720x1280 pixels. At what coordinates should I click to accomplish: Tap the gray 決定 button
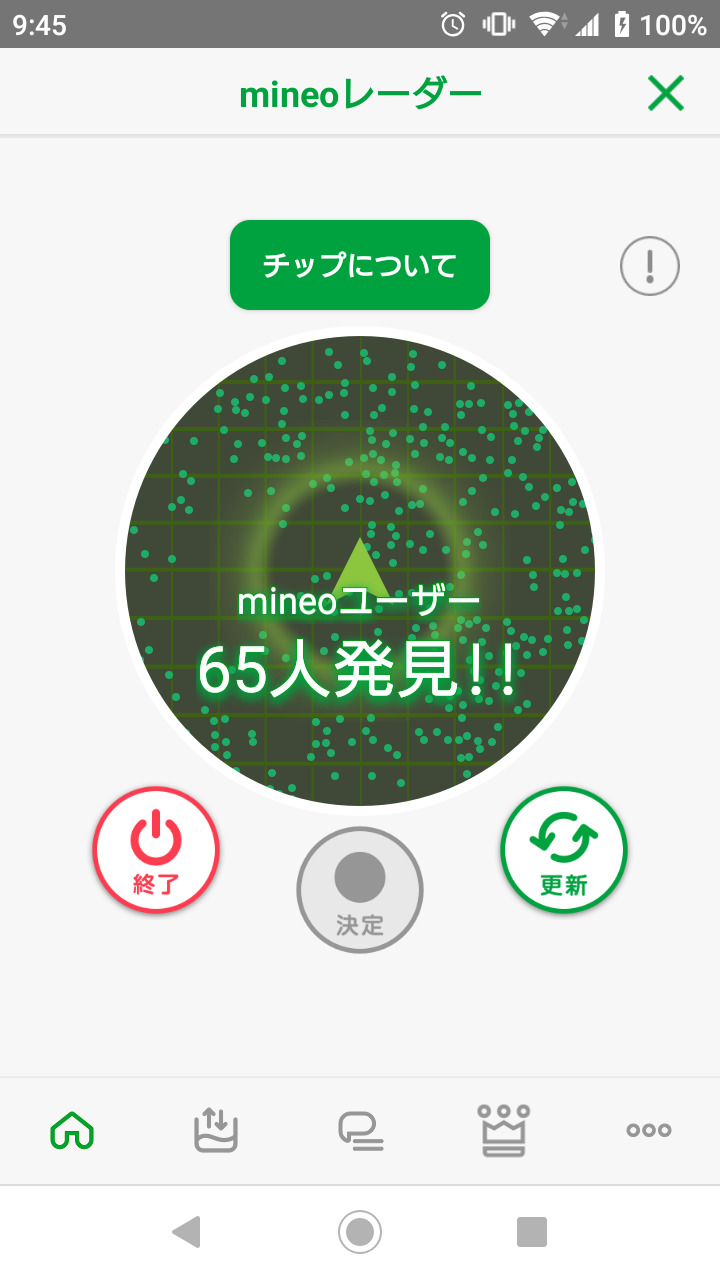click(x=360, y=890)
